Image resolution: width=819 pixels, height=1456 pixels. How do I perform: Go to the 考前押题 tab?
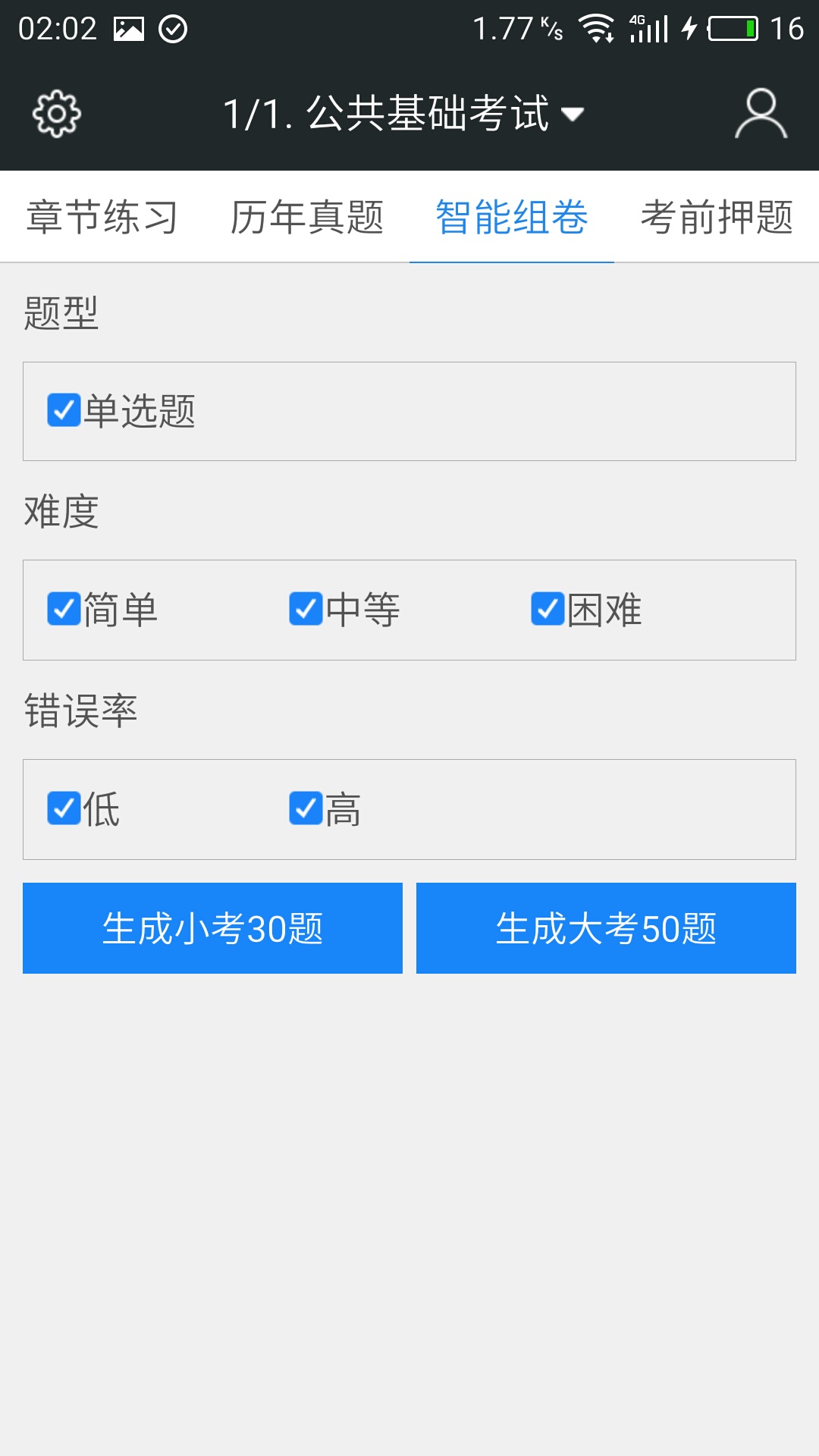coord(717,218)
